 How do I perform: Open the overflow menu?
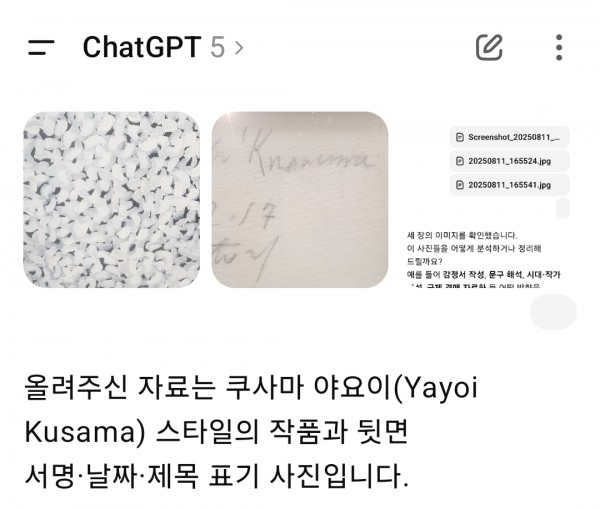559,47
